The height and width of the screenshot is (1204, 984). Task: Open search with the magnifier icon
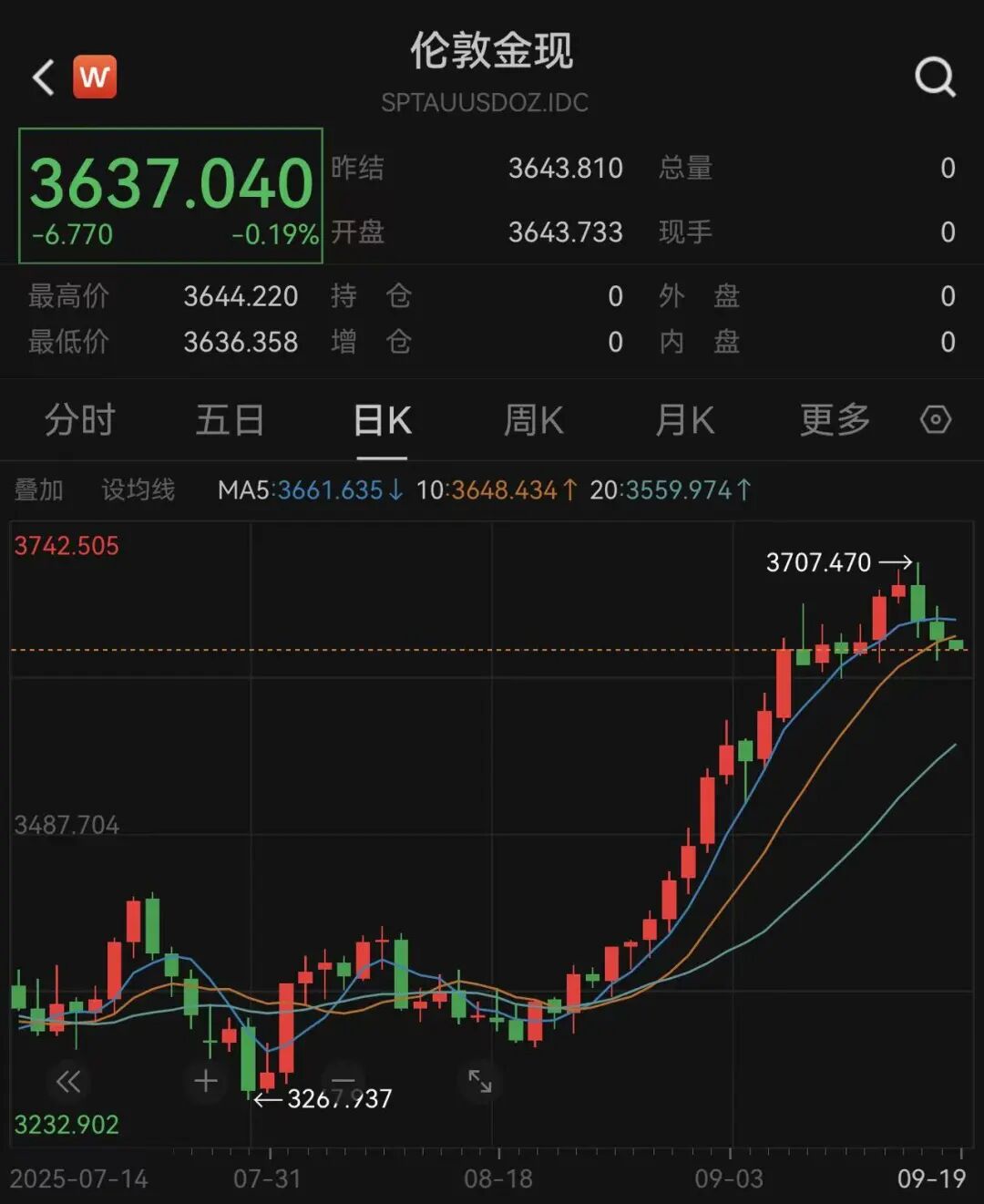point(935,77)
